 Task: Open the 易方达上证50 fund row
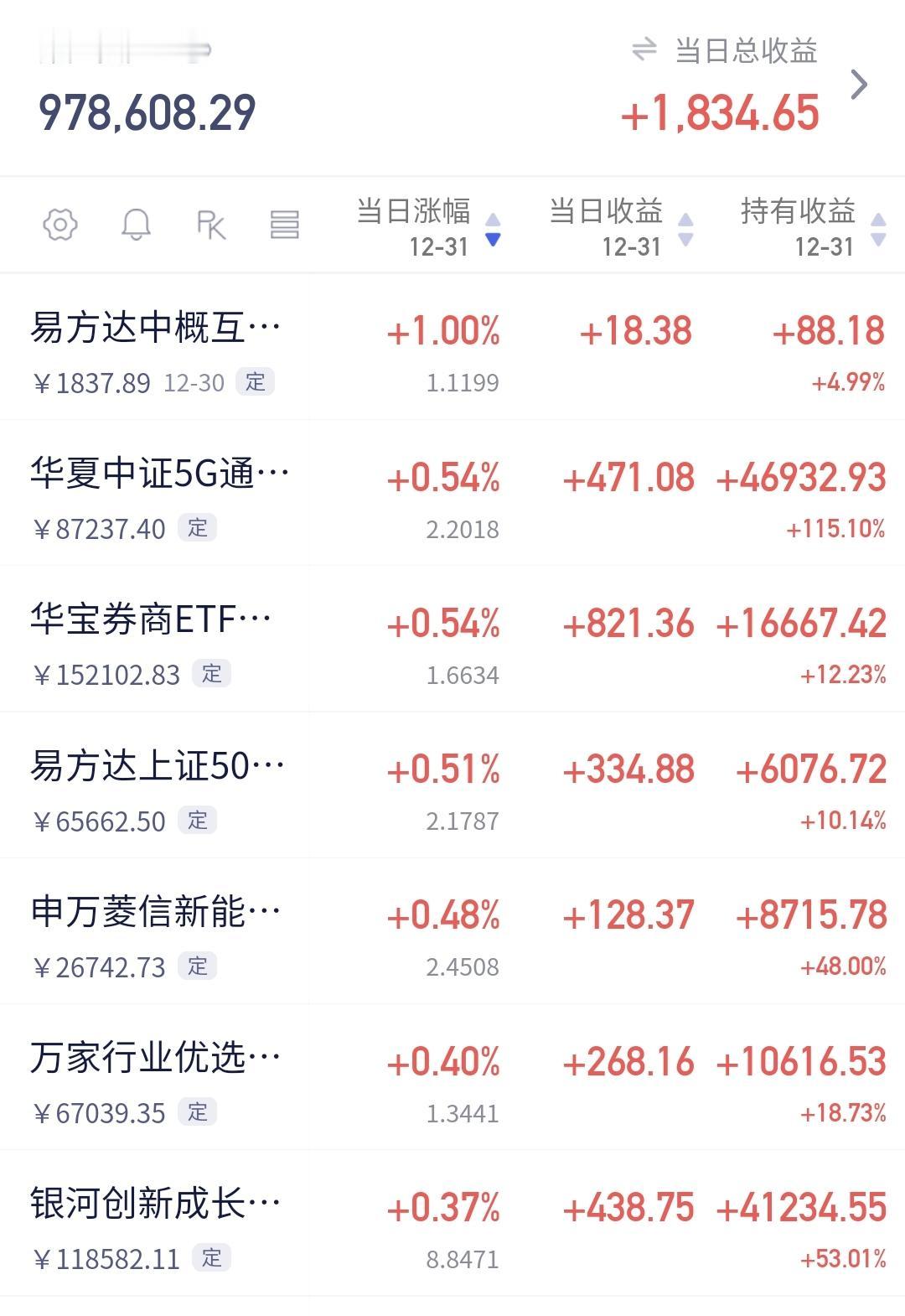click(x=452, y=784)
